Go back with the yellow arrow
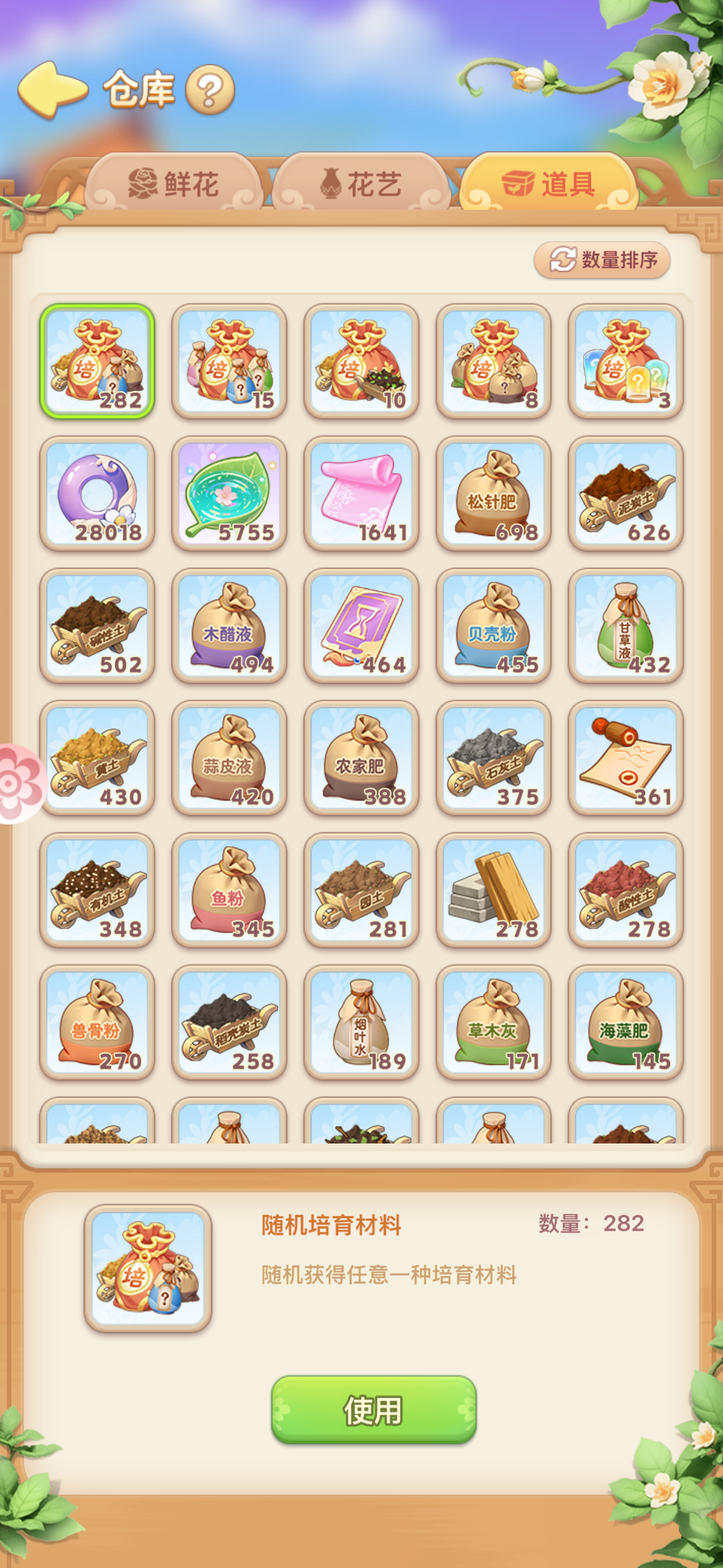 point(53,90)
